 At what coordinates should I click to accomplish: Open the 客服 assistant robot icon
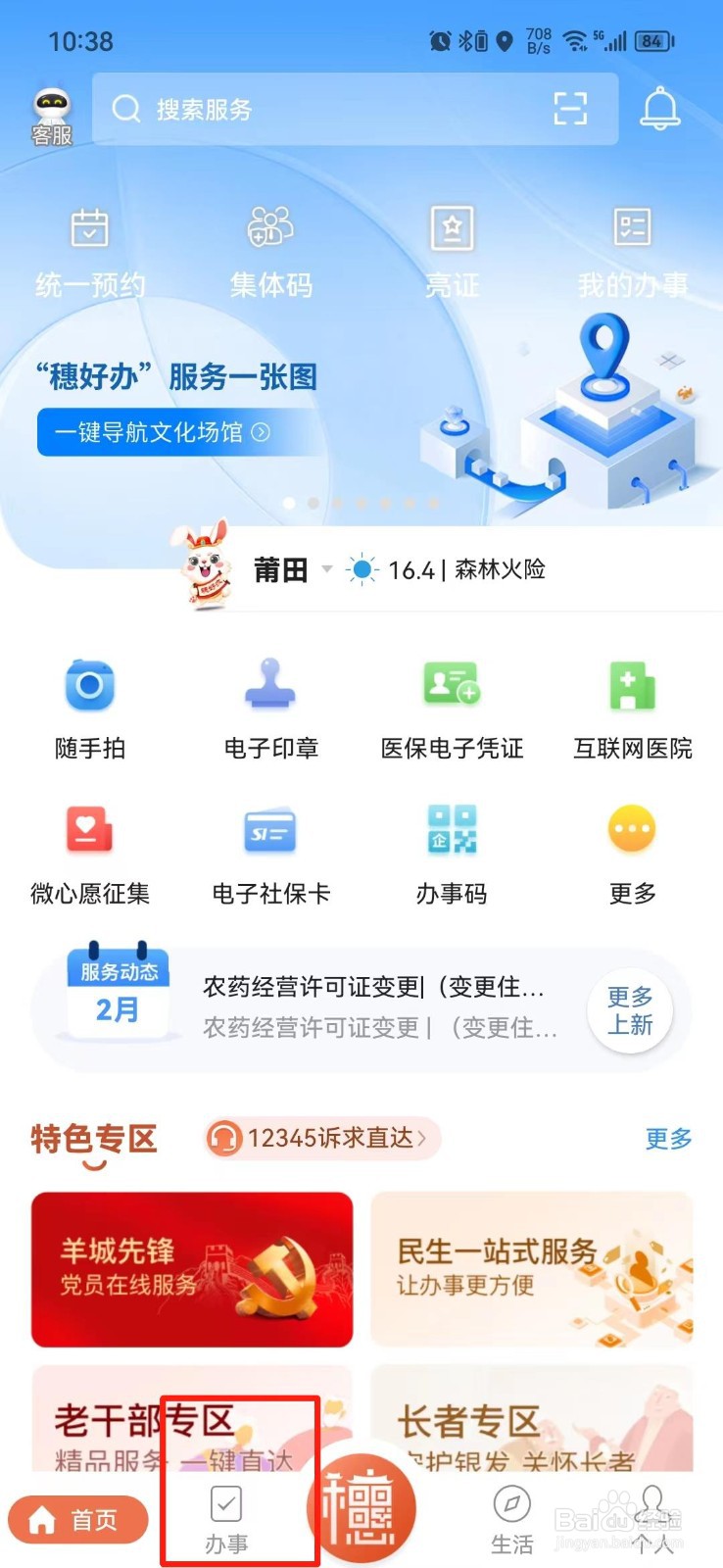(49, 108)
